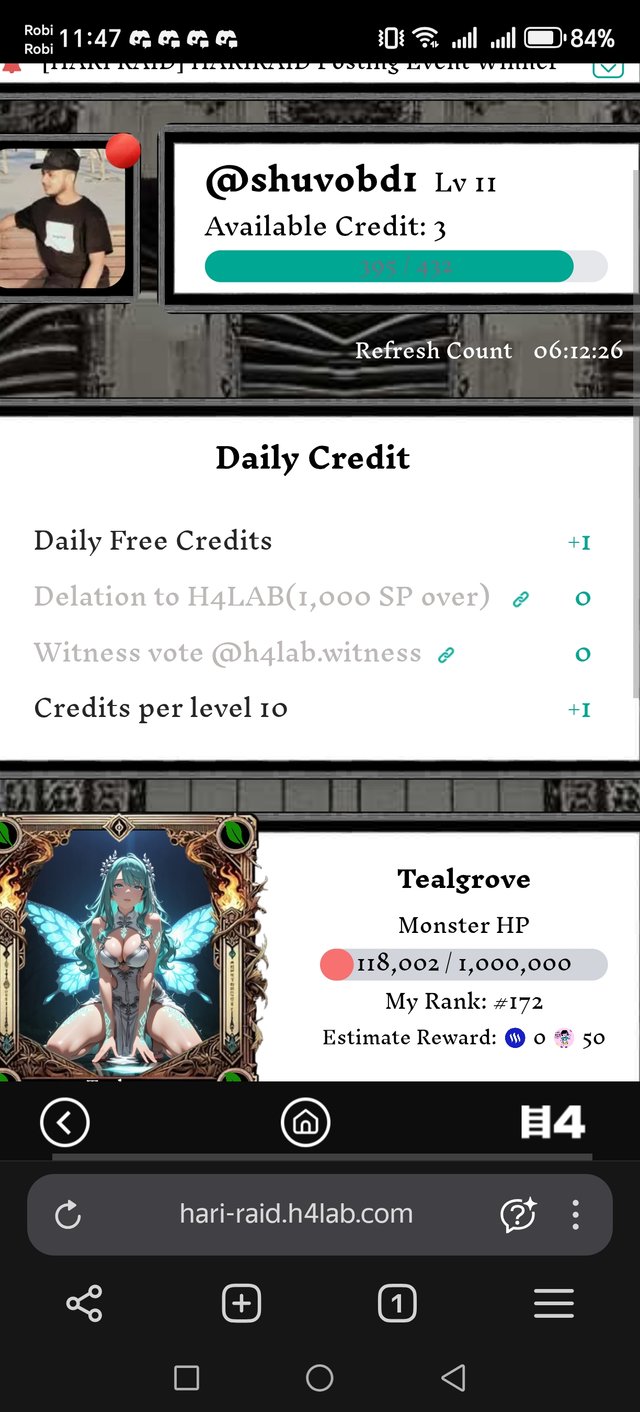Share this page
The image size is (640, 1412).
[84, 1304]
